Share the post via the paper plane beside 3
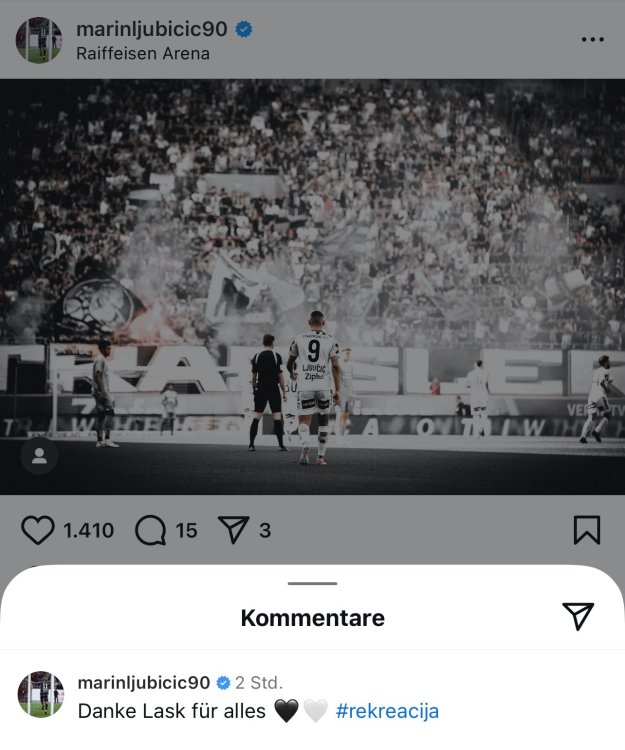The image size is (625, 750). 233,530
